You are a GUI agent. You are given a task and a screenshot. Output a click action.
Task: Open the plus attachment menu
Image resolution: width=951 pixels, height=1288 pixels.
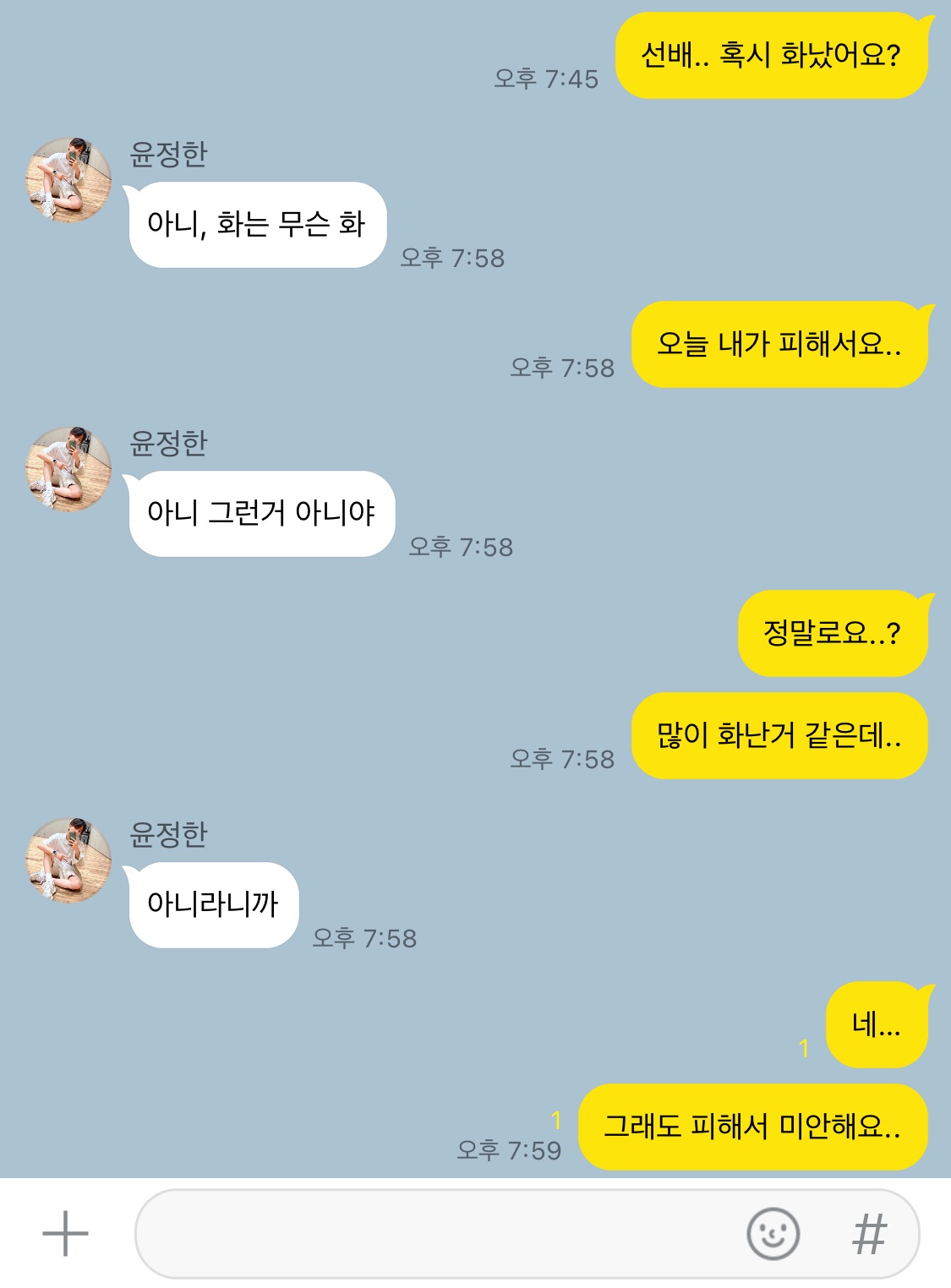click(65, 1233)
